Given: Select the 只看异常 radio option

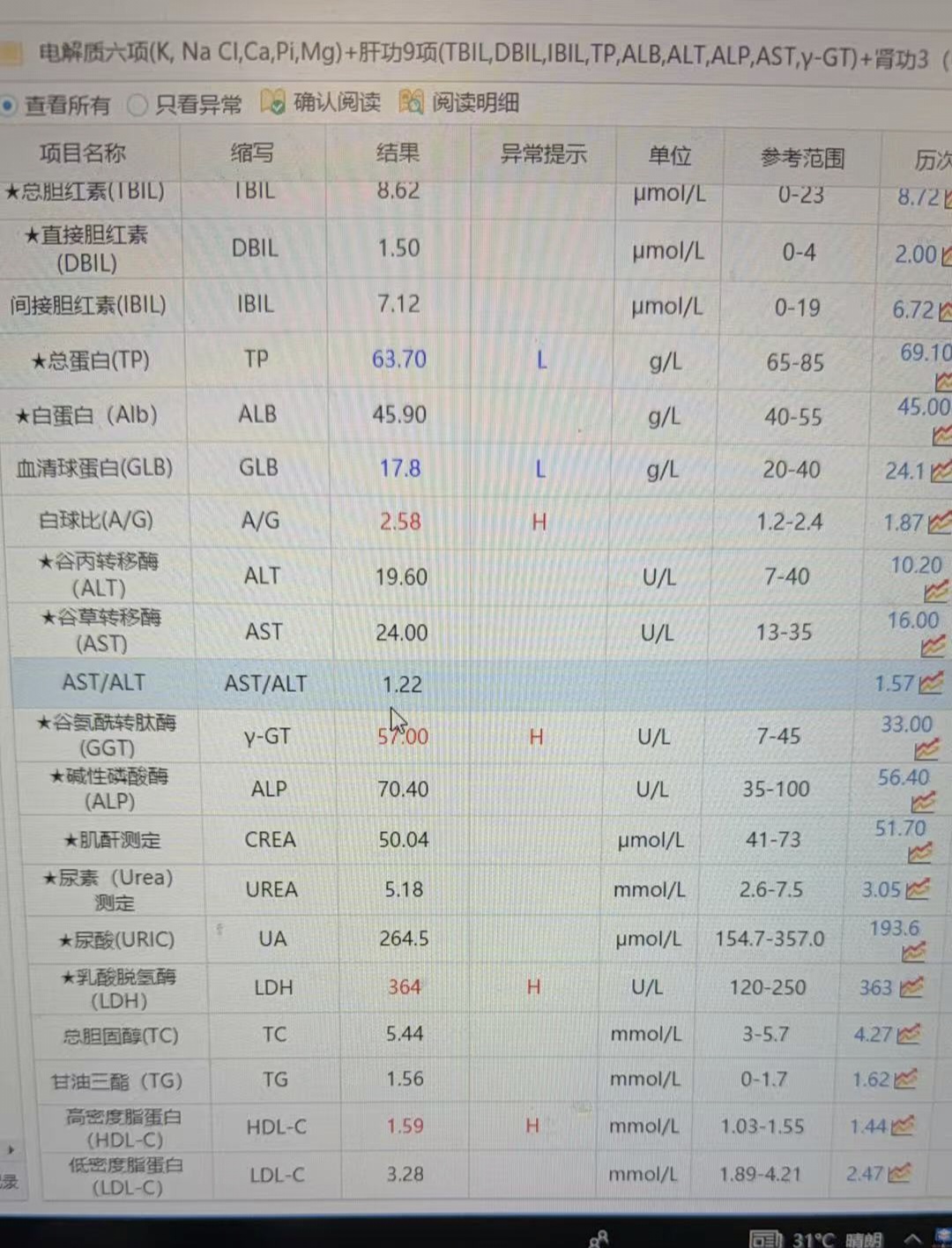Looking at the screenshot, I should click(137, 106).
